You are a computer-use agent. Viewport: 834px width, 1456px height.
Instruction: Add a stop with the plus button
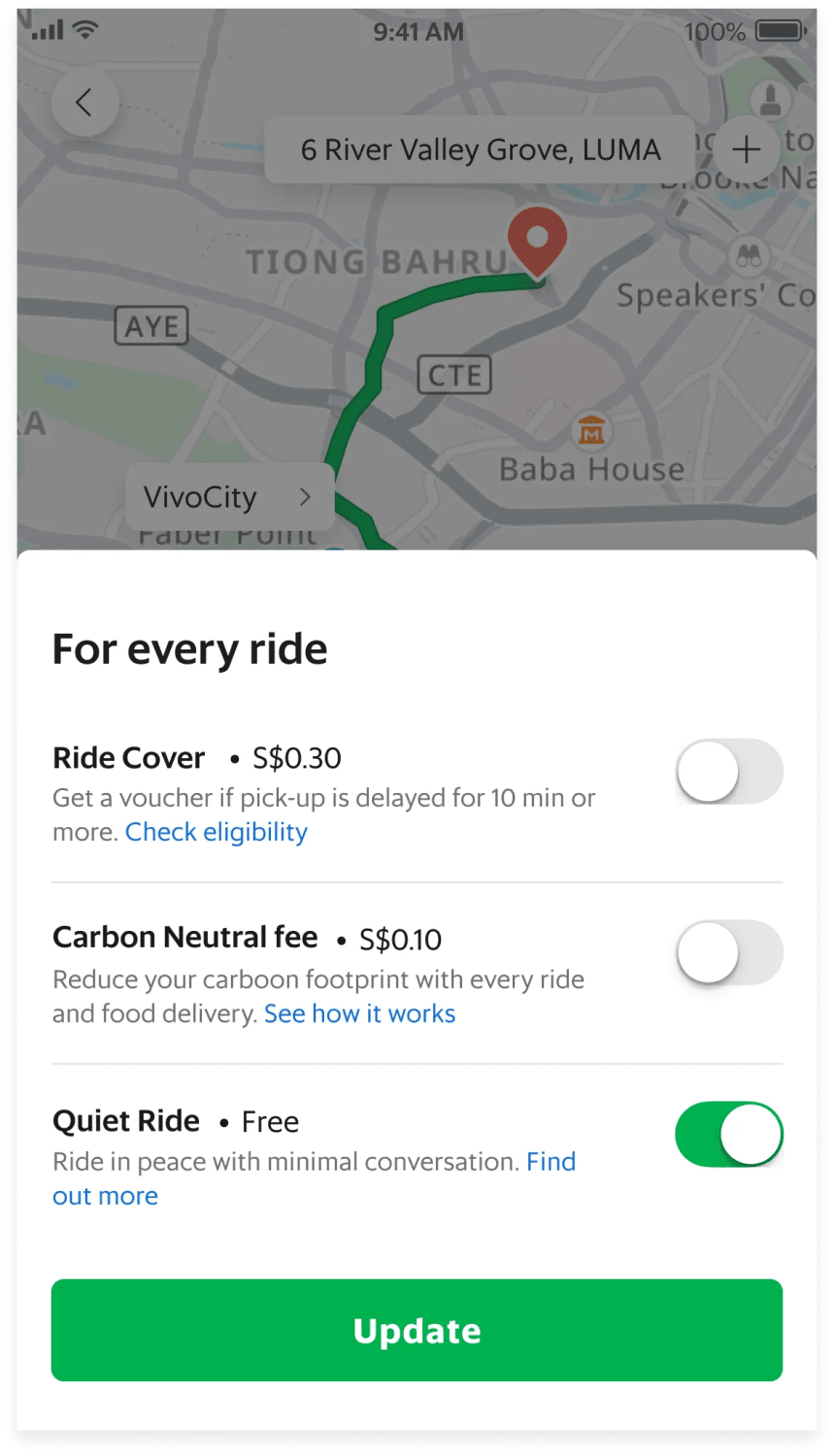coord(746,149)
